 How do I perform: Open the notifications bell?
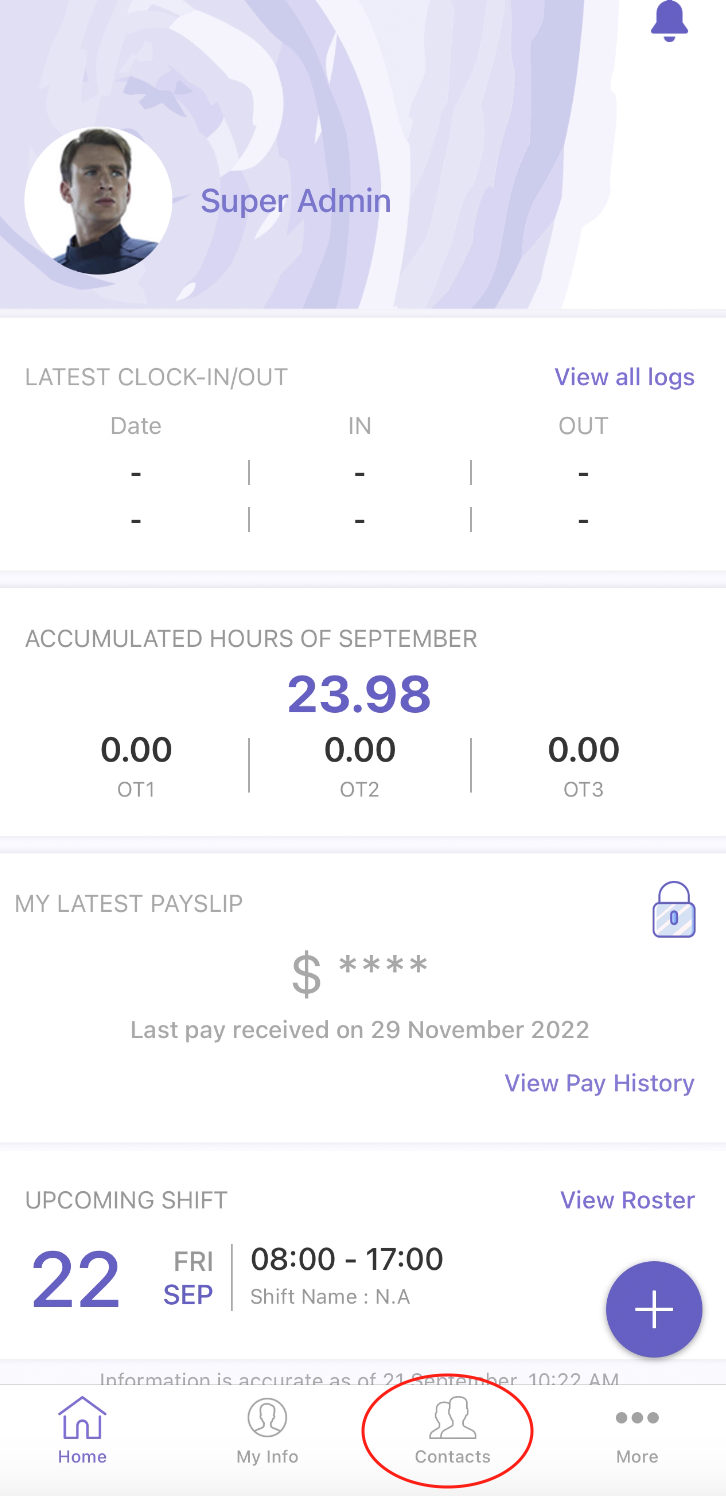[669, 21]
